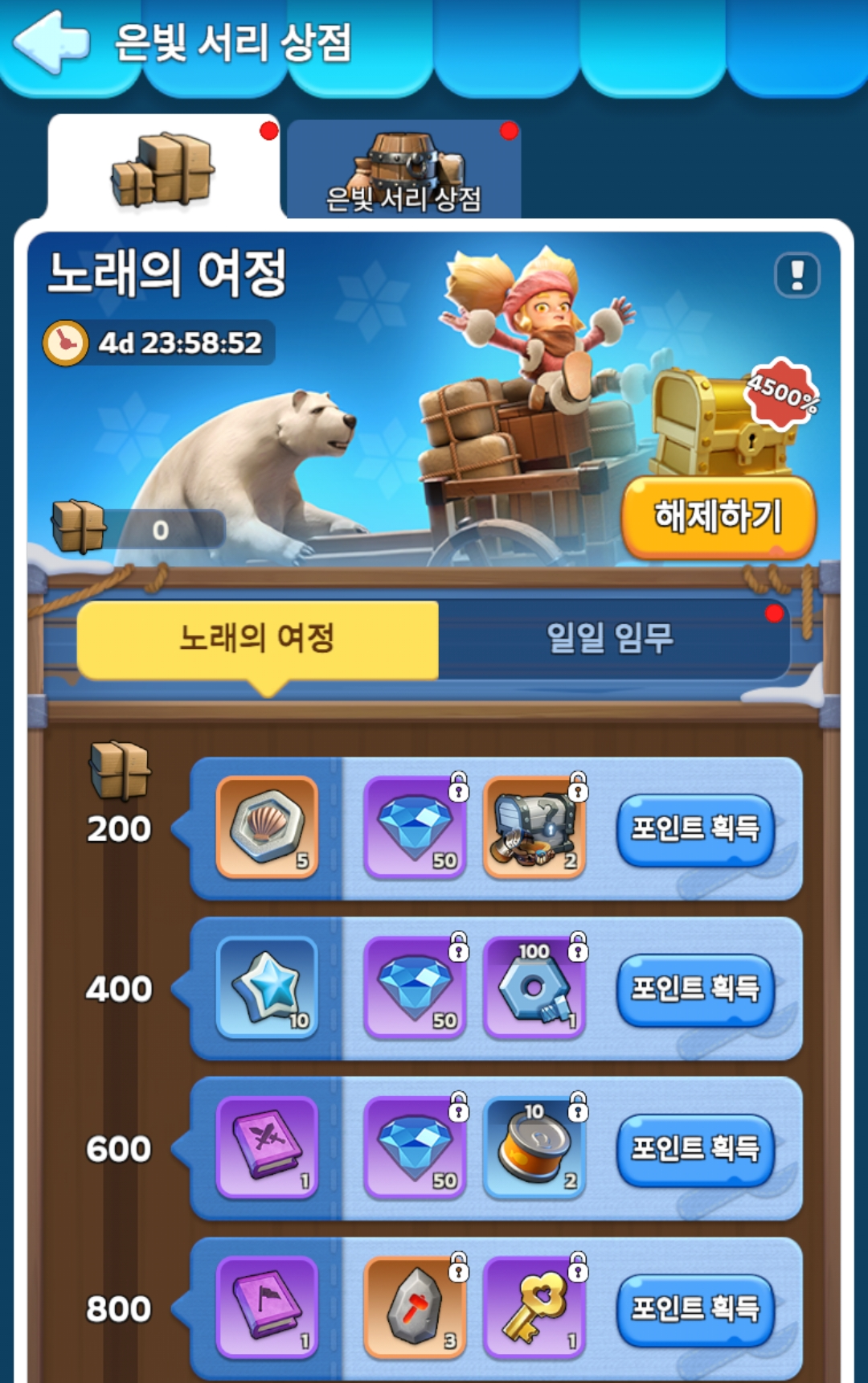Go back using the arrow icon
The height and width of the screenshot is (1383, 868).
[50, 42]
